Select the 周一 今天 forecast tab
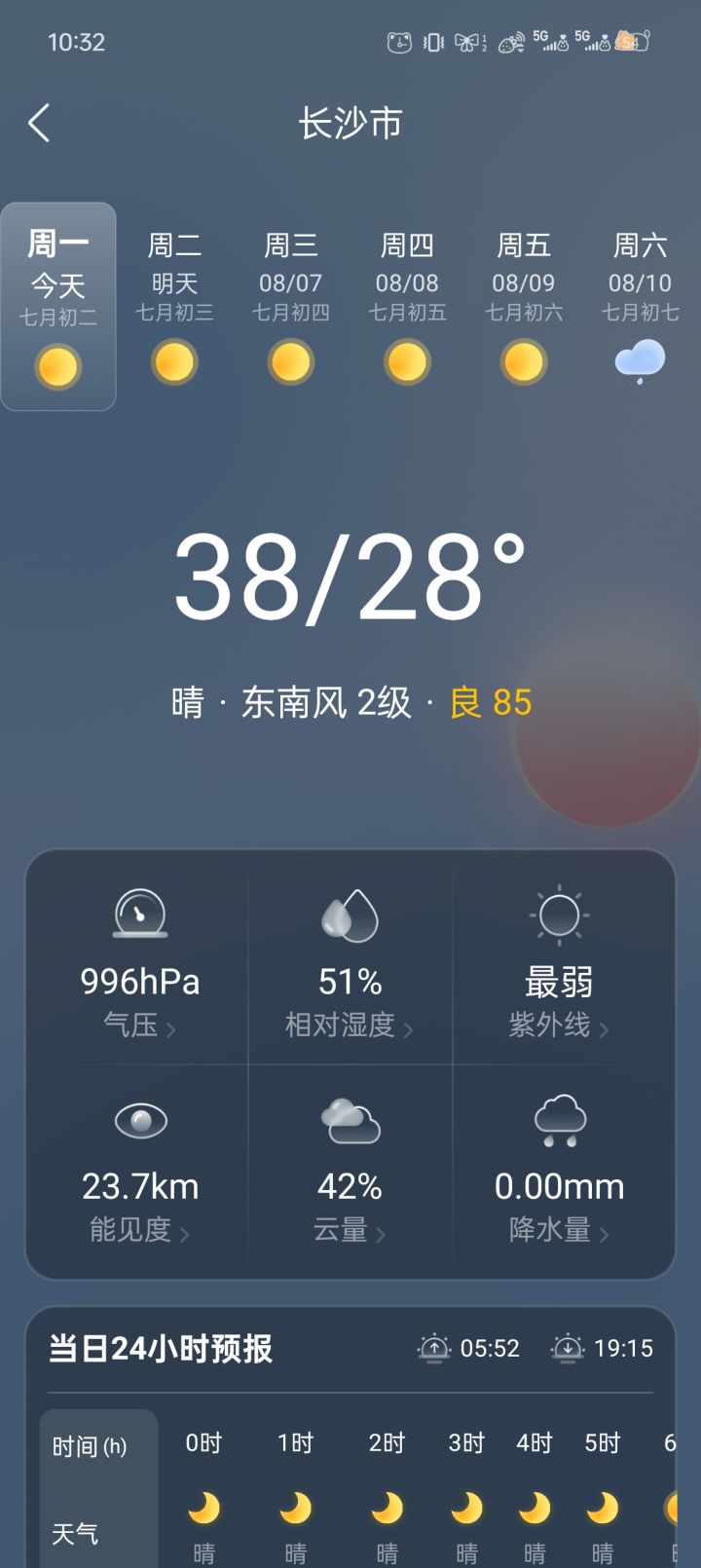Screen dimensions: 701x1568 click(58, 306)
